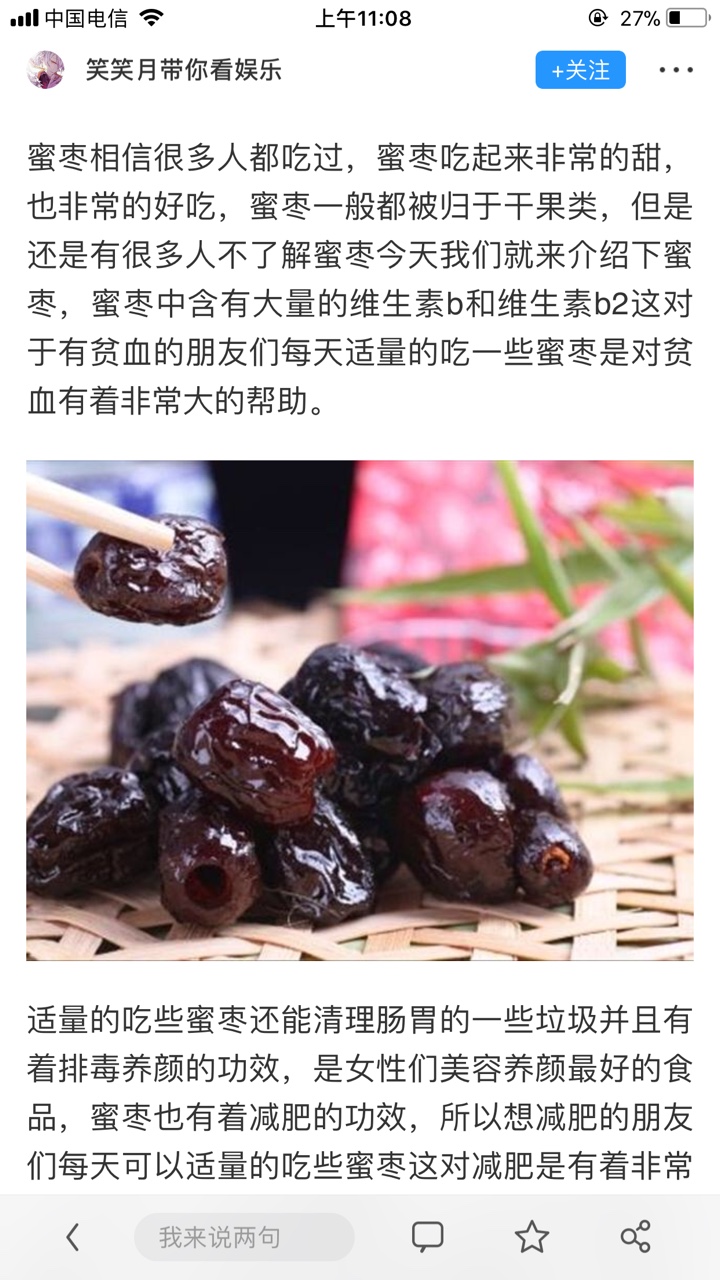Go back using the bottom arrow
Screen dimensions: 720x1280
(x=72, y=1238)
